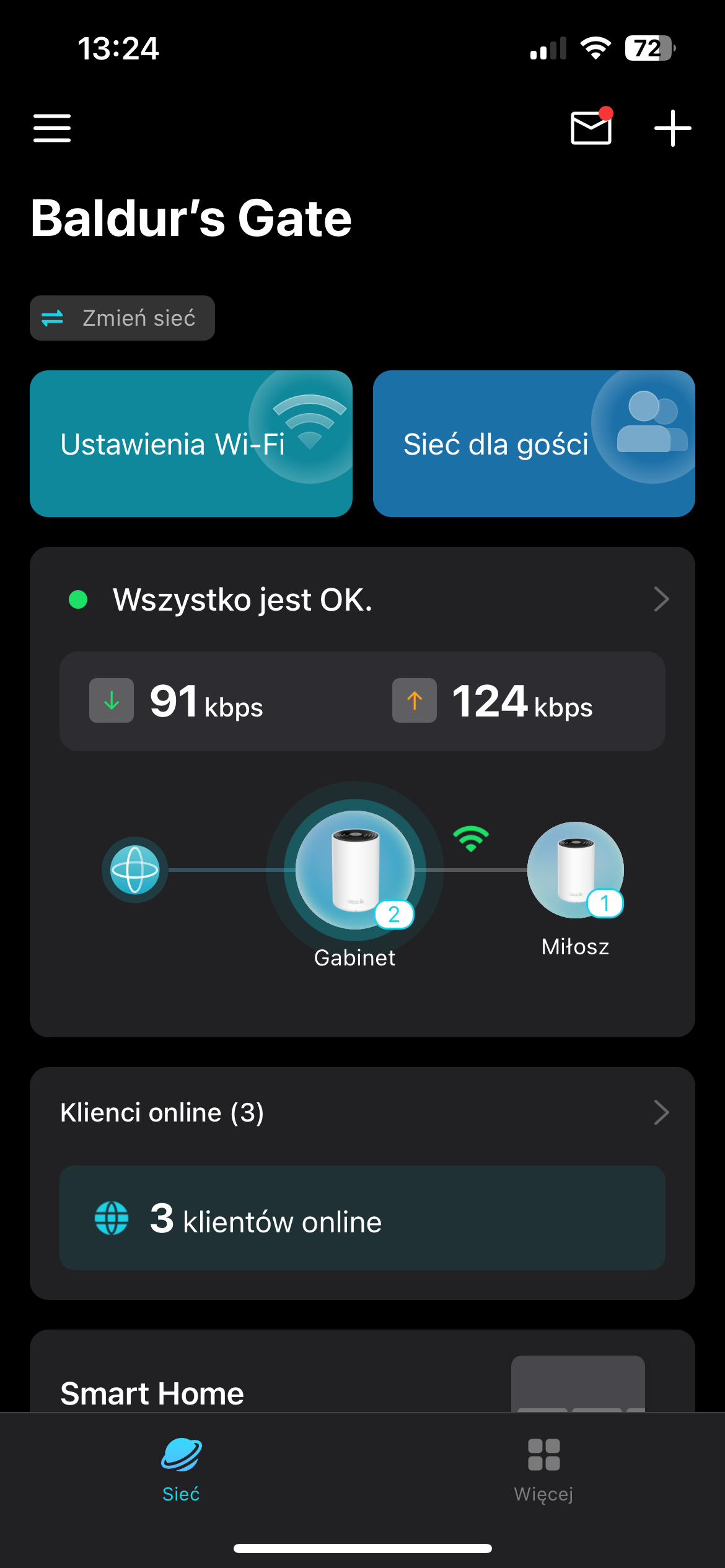Tap the Zmień sieć button

[x=122, y=318]
